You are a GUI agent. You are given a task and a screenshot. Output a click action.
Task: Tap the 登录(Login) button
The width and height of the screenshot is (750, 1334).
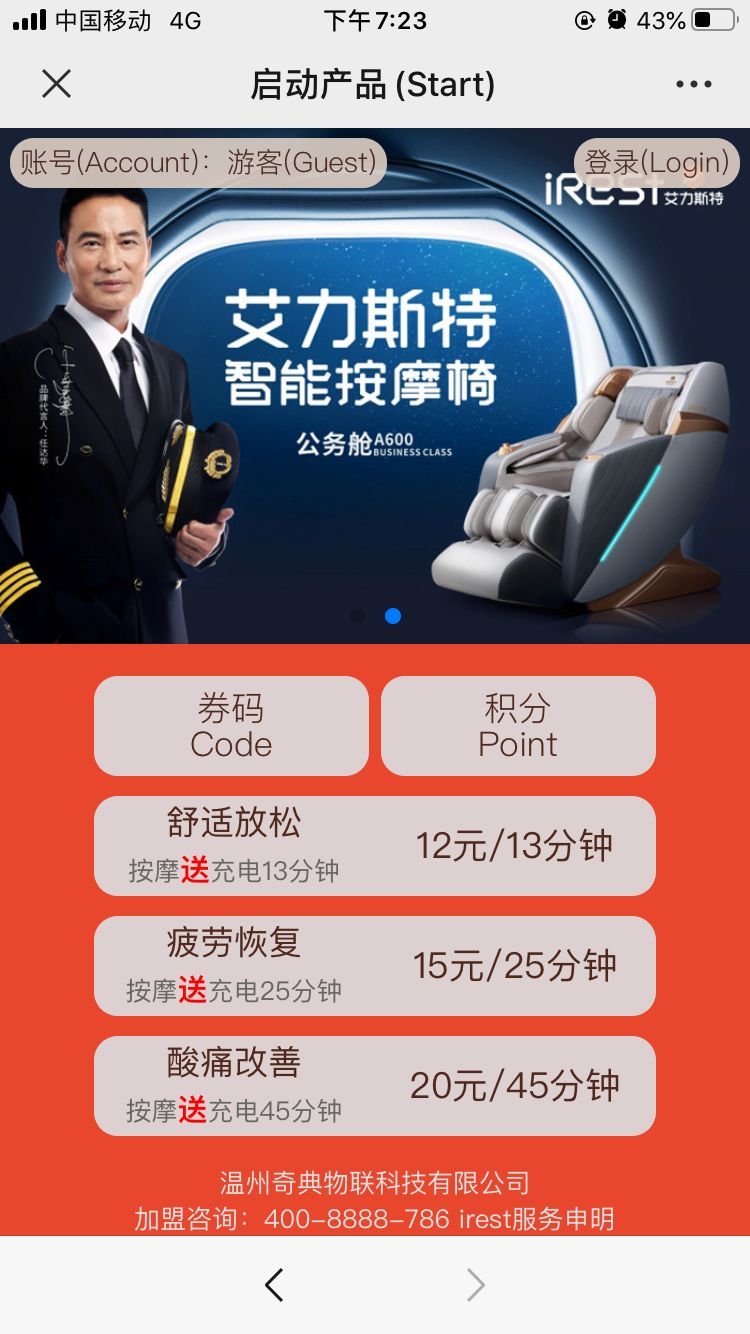pos(657,162)
